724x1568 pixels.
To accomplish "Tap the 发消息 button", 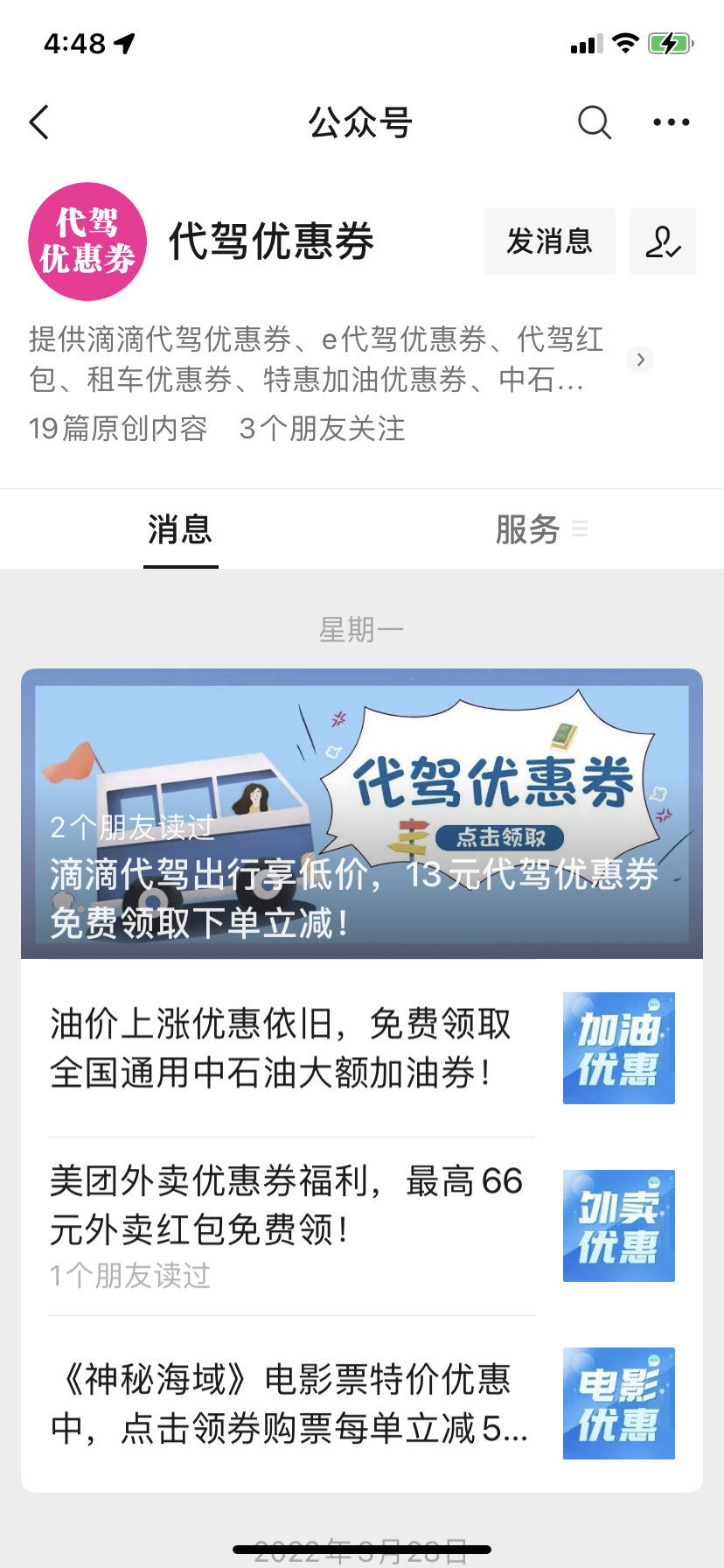I will coord(550,241).
